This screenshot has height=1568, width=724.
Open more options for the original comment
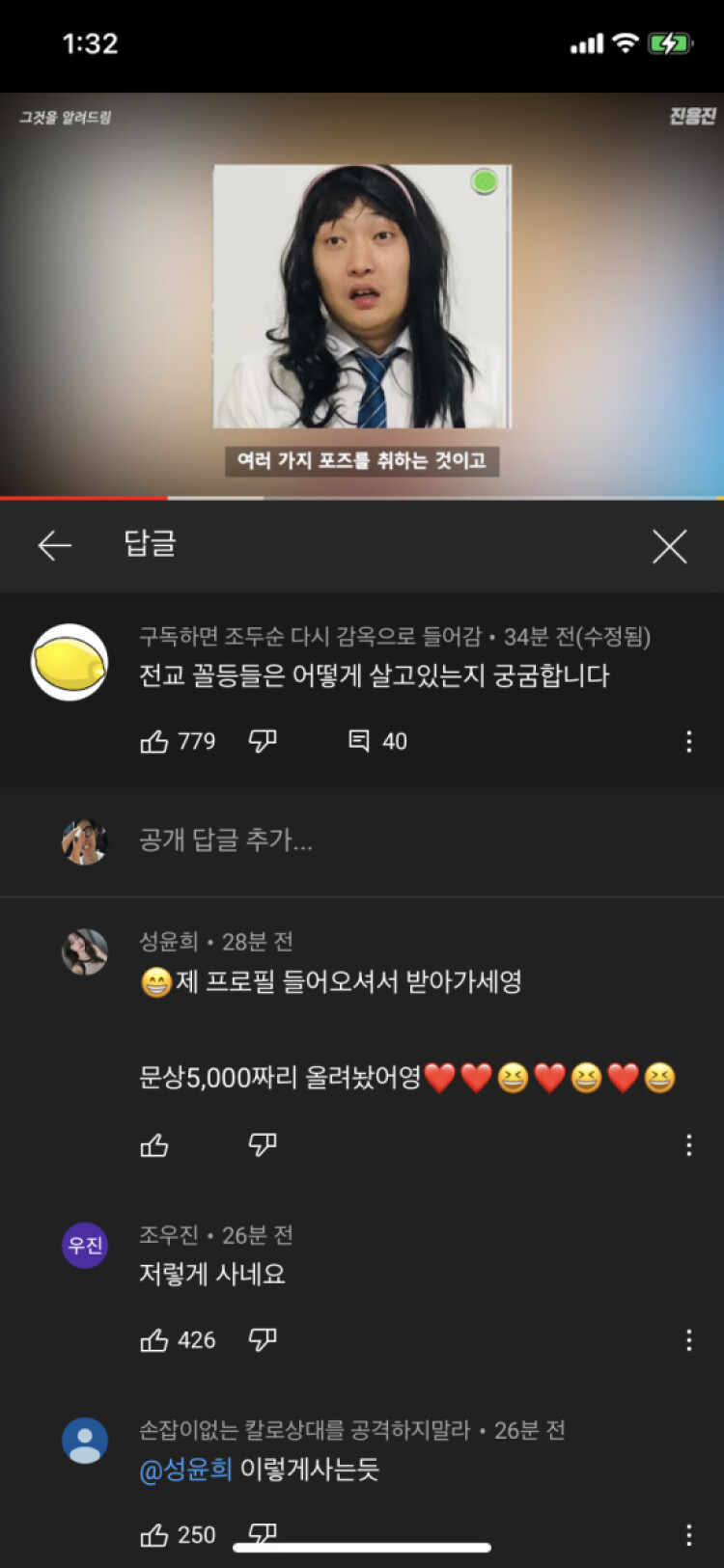click(688, 741)
